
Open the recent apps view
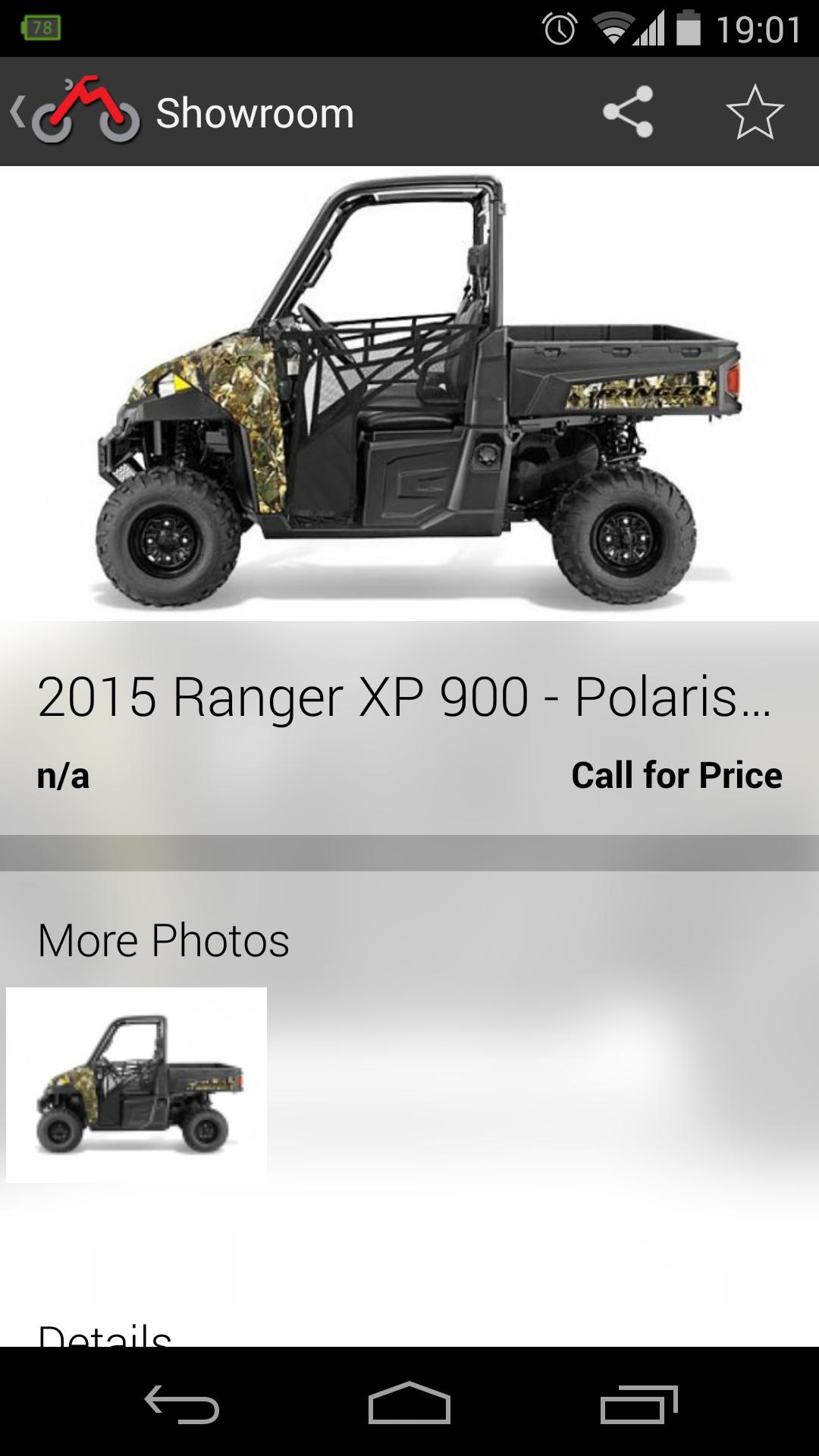pos(639,1404)
